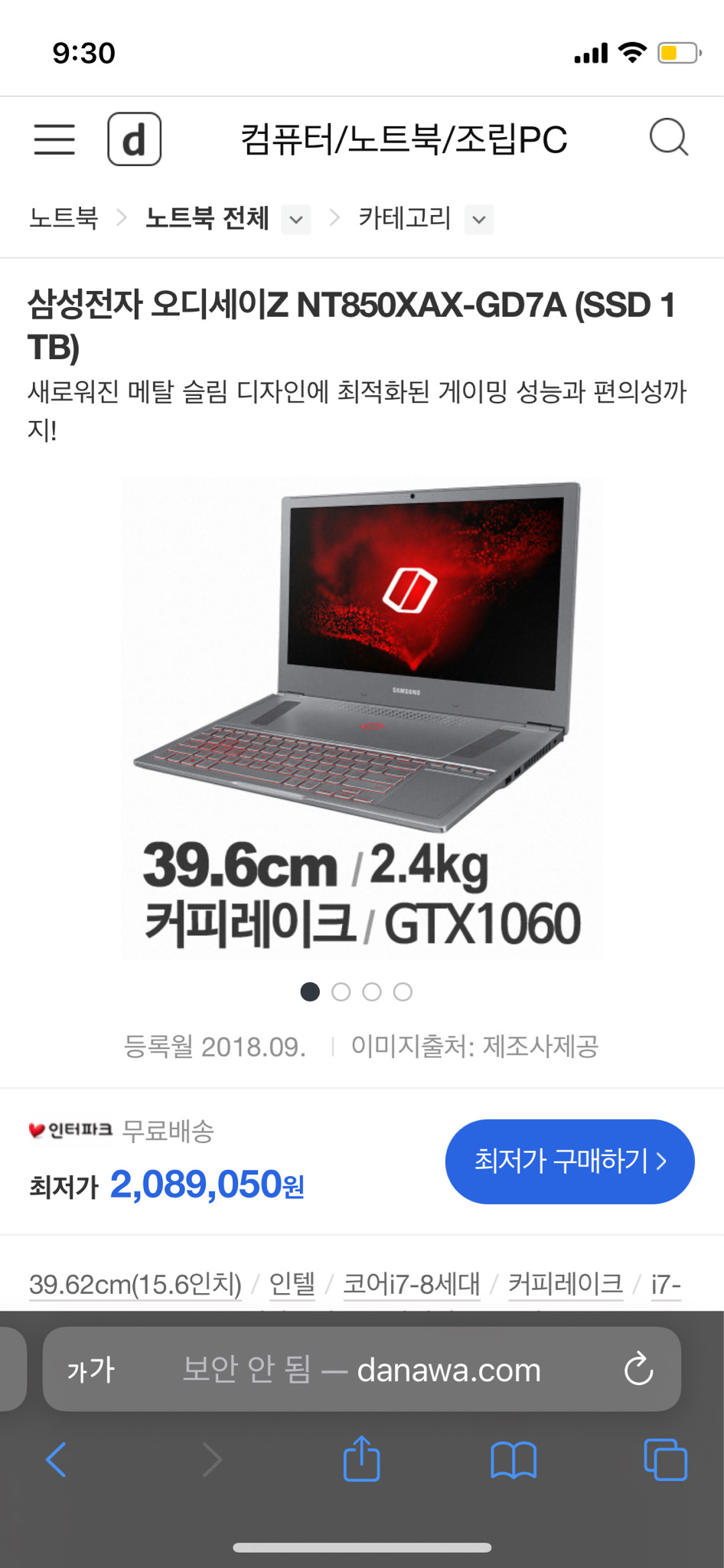Open the search magnifier icon
This screenshot has height=1568, width=724.
670,137
